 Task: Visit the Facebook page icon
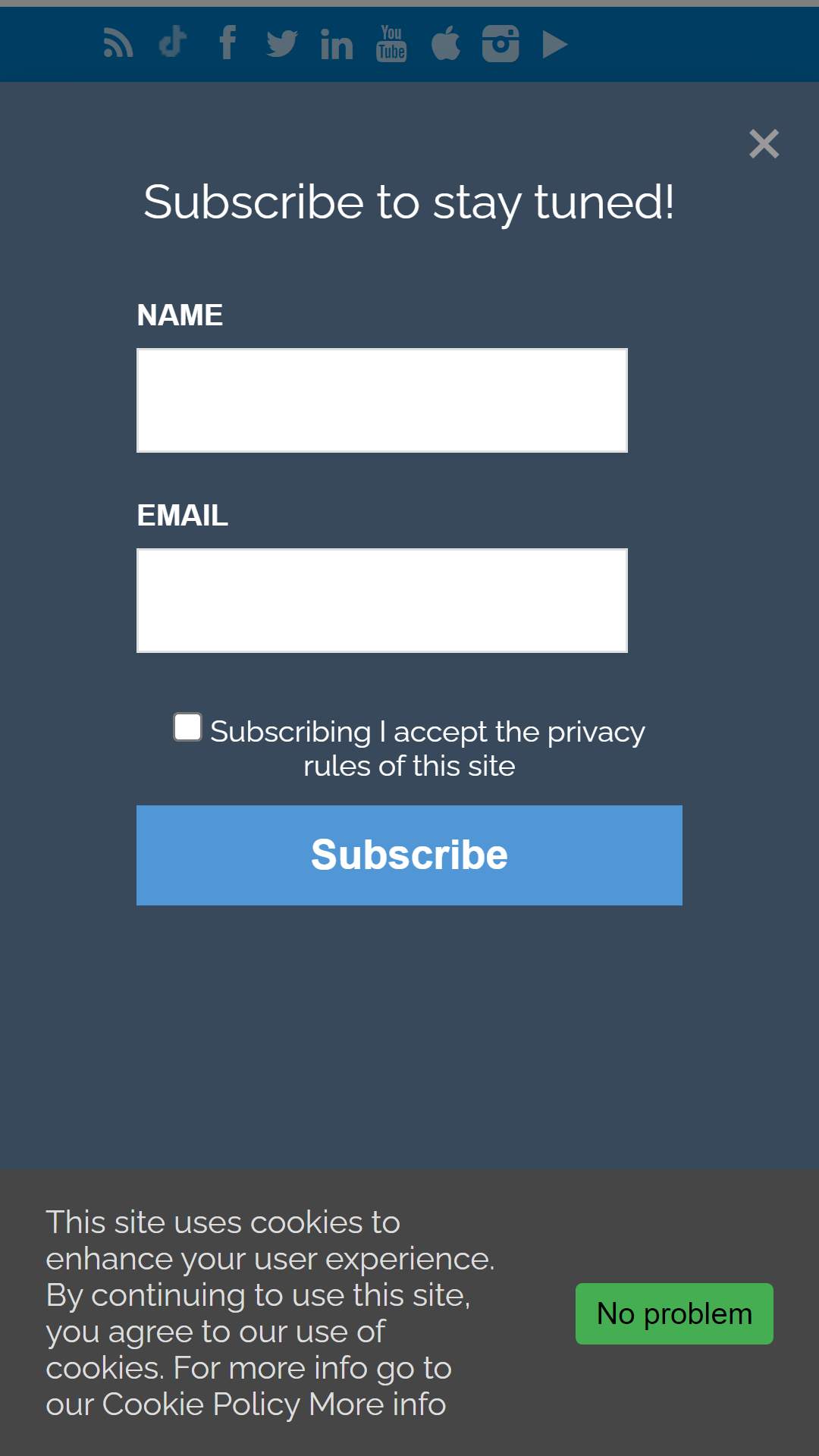tap(227, 42)
